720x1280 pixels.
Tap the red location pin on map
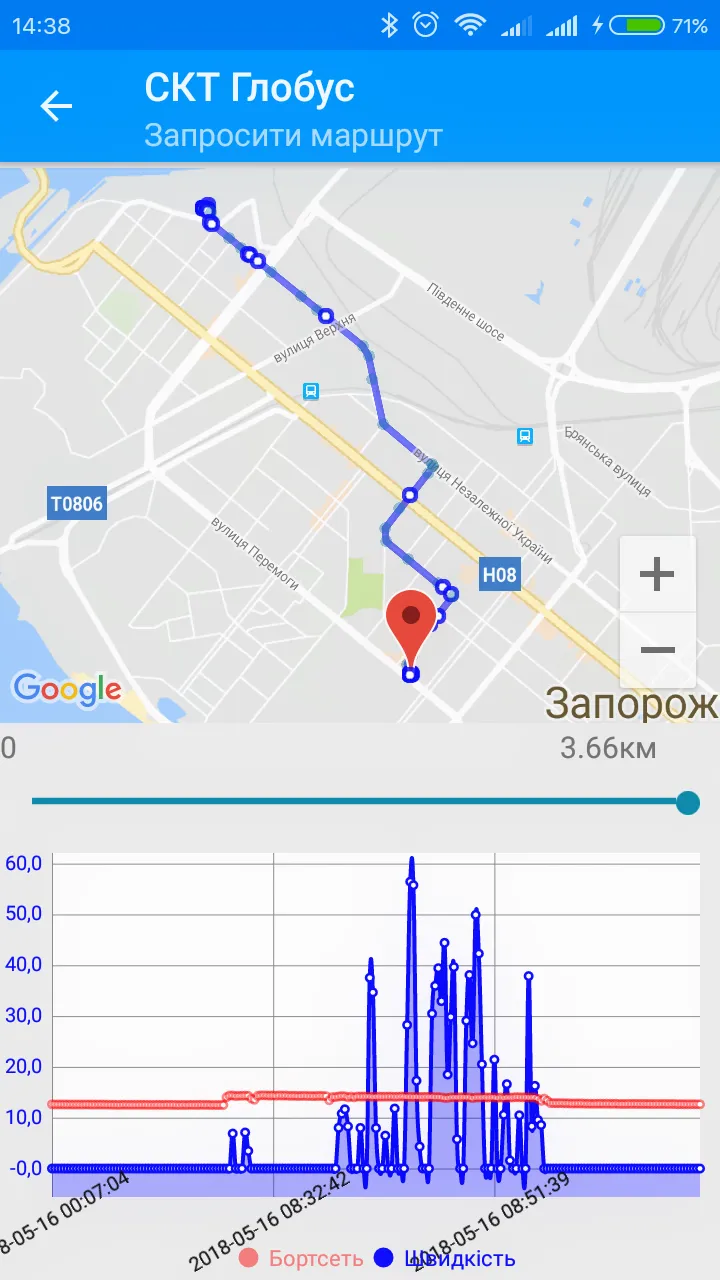(x=410, y=620)
